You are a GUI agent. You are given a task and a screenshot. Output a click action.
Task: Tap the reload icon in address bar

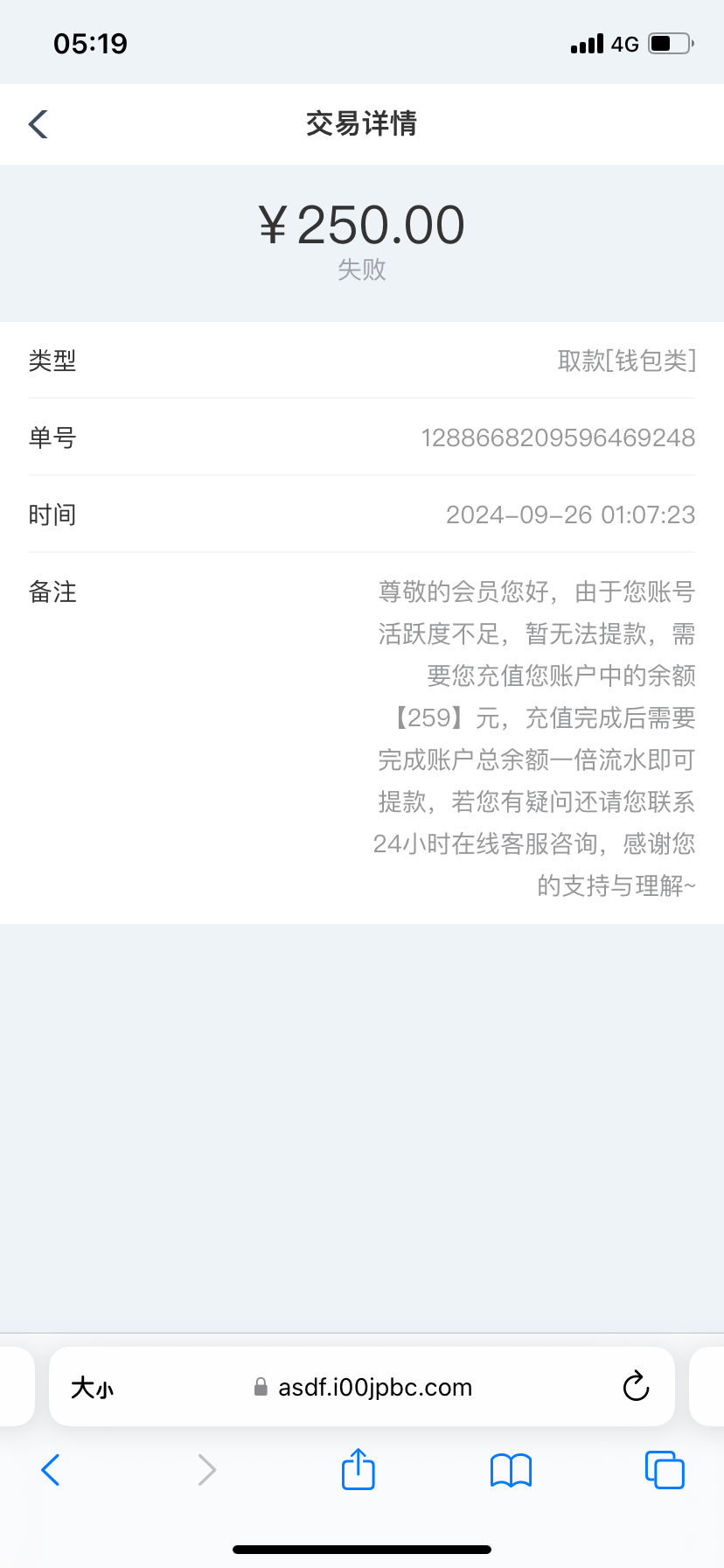pos(636,1386)
